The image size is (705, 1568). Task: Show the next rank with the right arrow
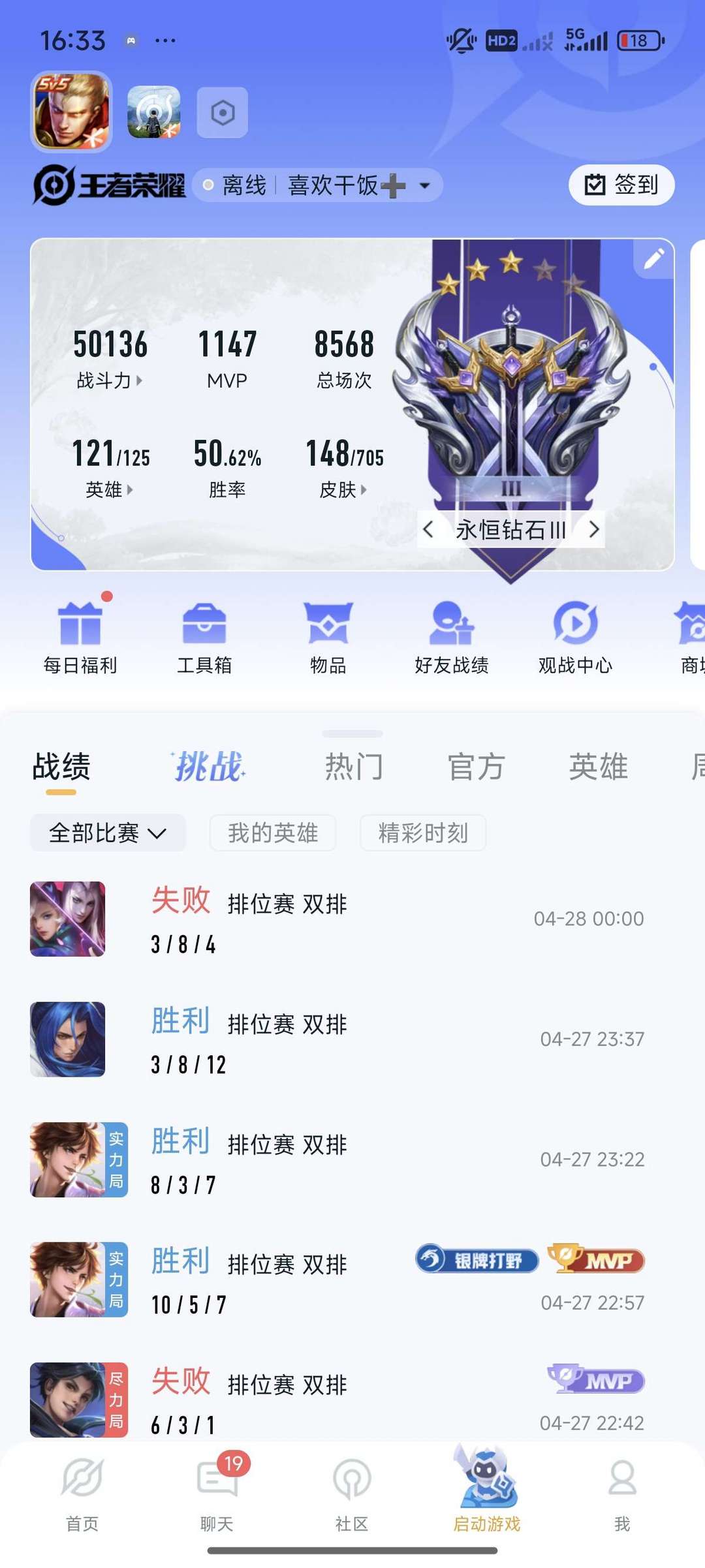tap(593, 529)
